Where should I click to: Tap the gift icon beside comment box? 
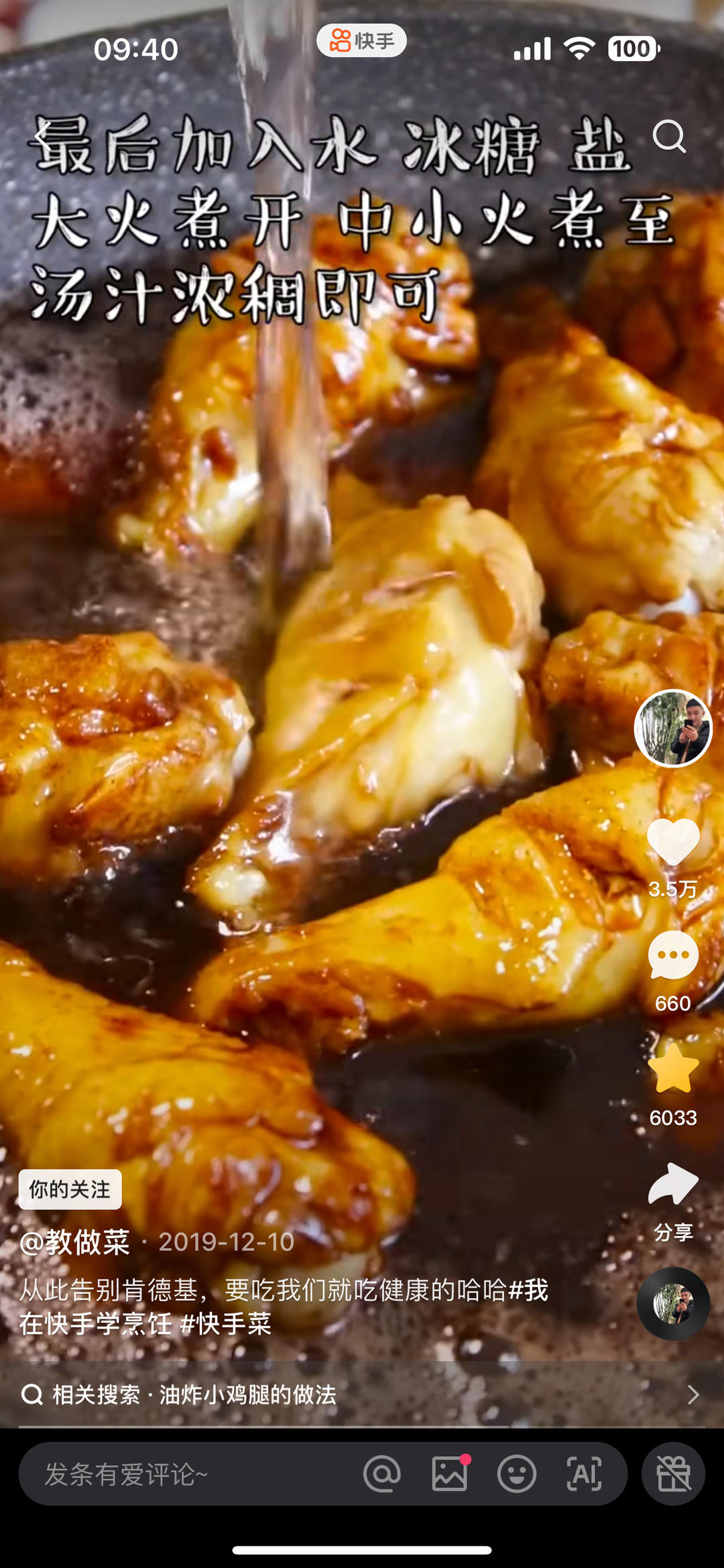pos(673,1474)
